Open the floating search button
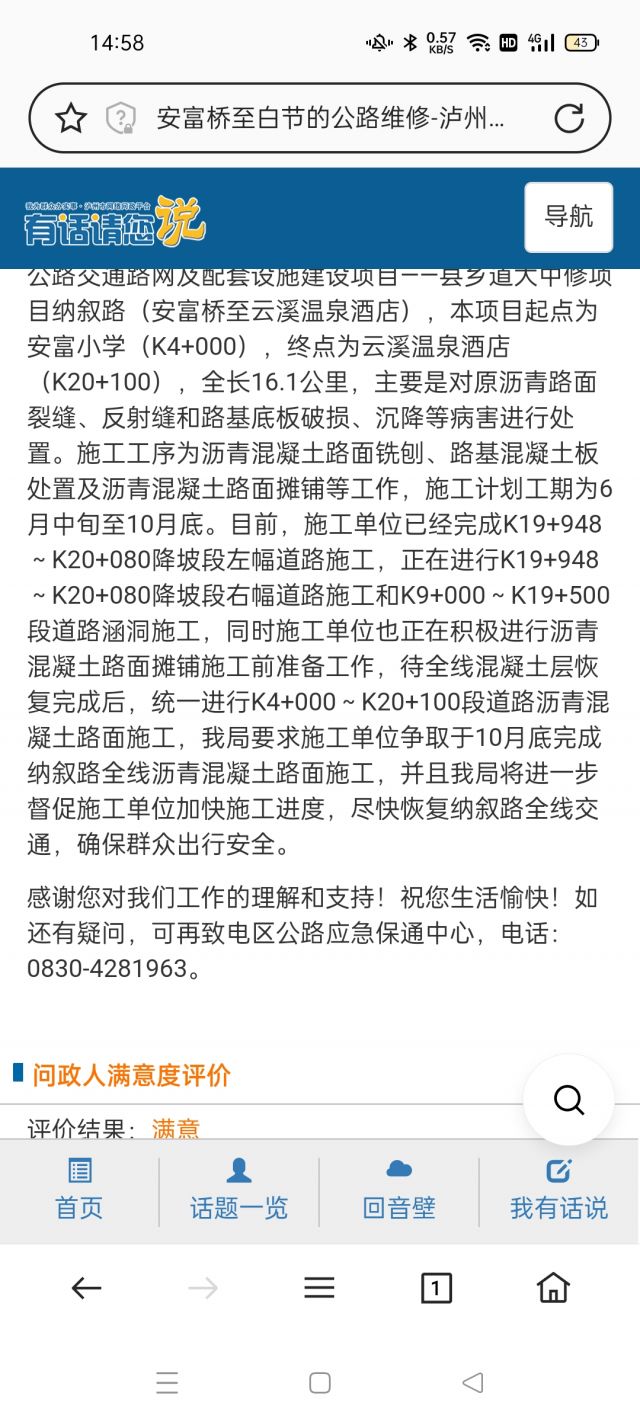 (x=568, y=1100)
